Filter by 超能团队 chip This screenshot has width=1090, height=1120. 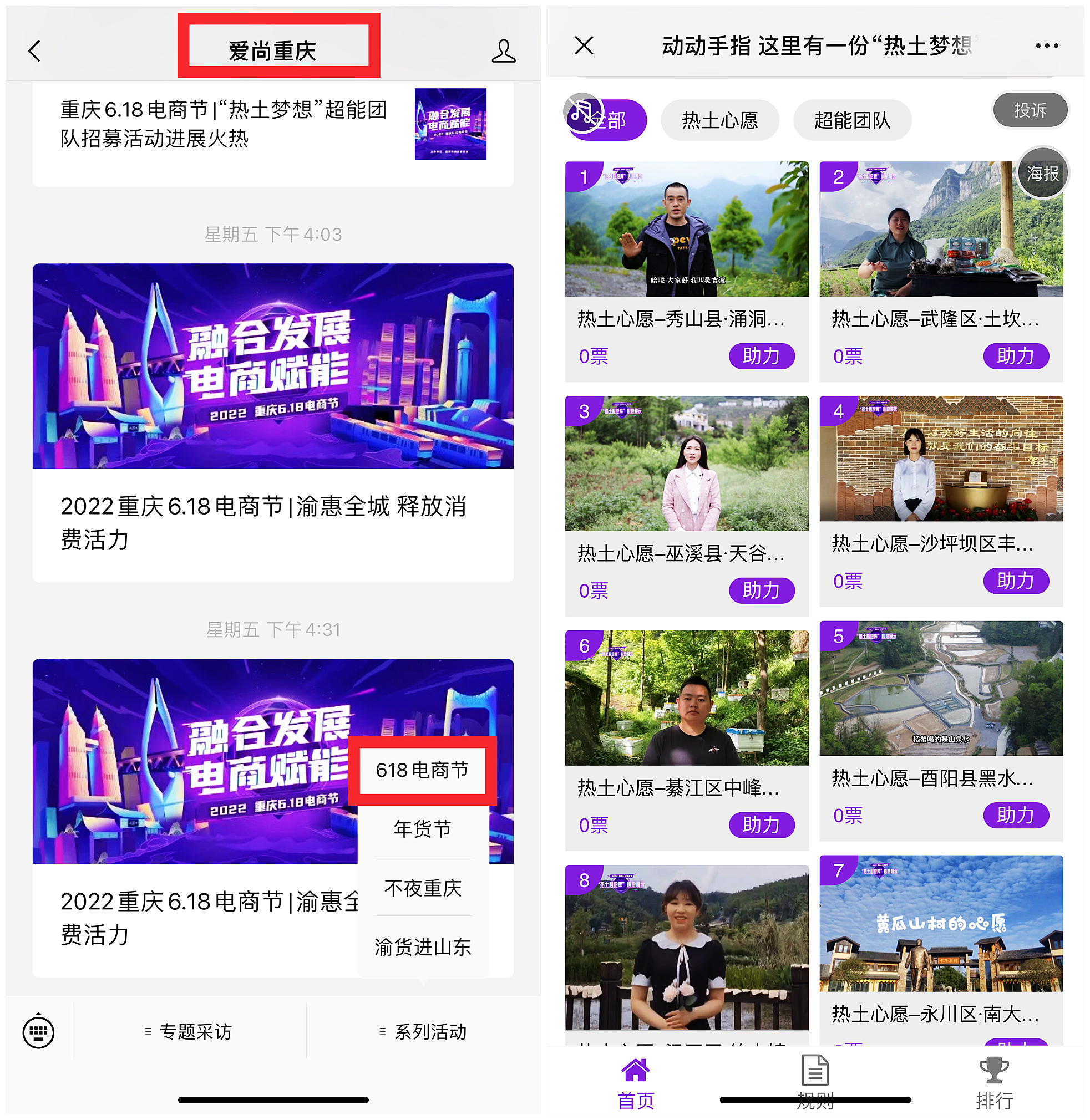852,120
